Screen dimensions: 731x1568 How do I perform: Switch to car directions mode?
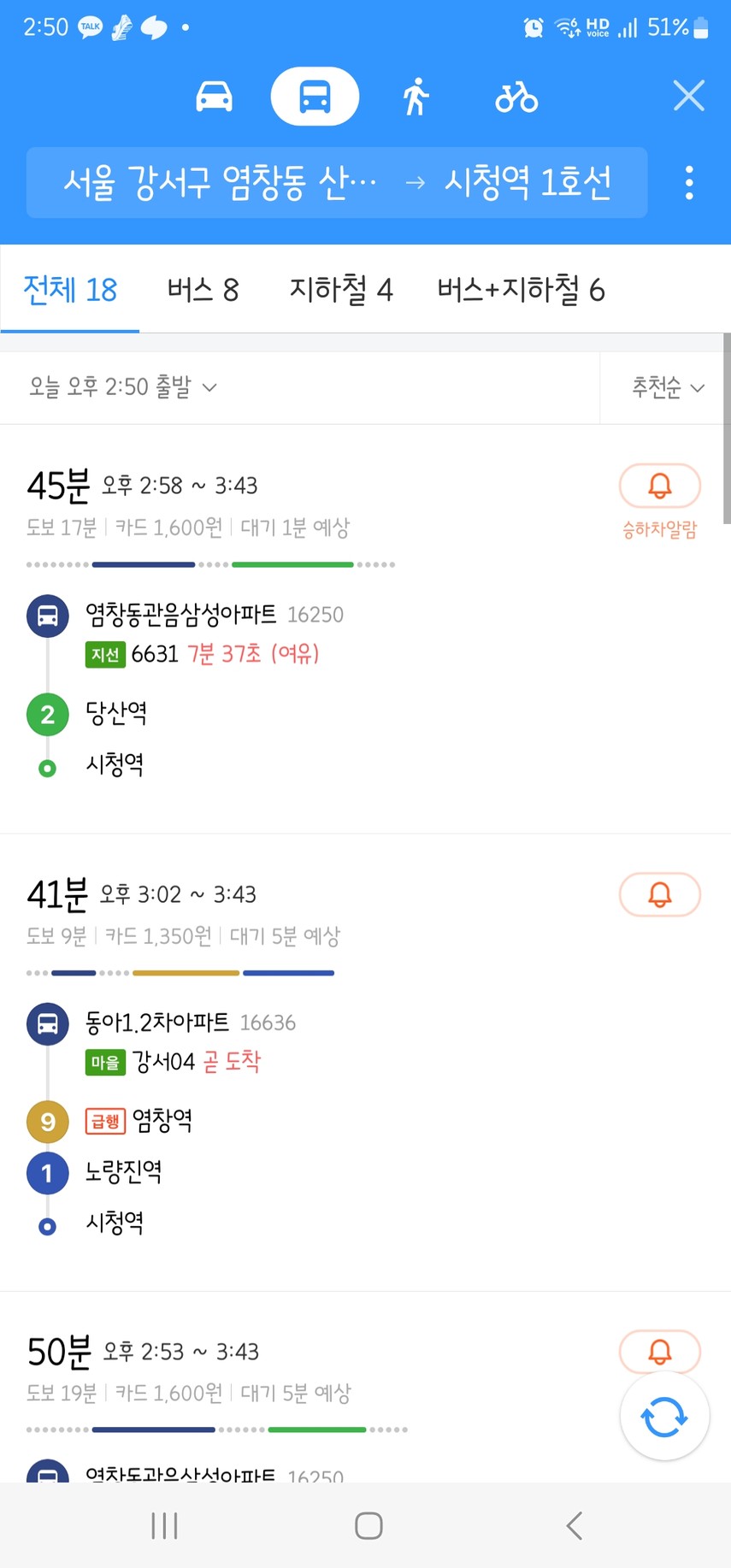click(x=214, y=97)
